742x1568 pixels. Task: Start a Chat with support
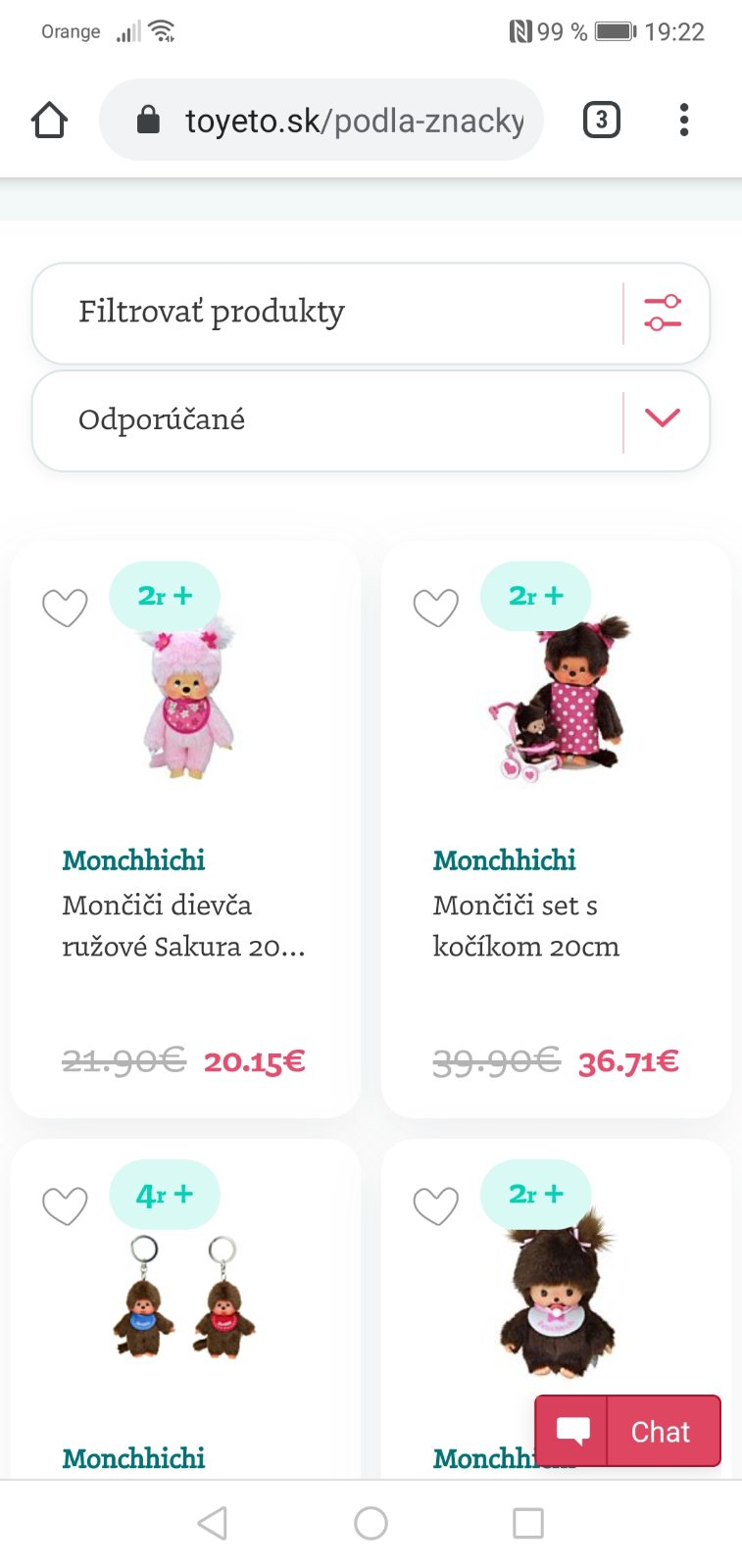click(x=627, y=1431)
